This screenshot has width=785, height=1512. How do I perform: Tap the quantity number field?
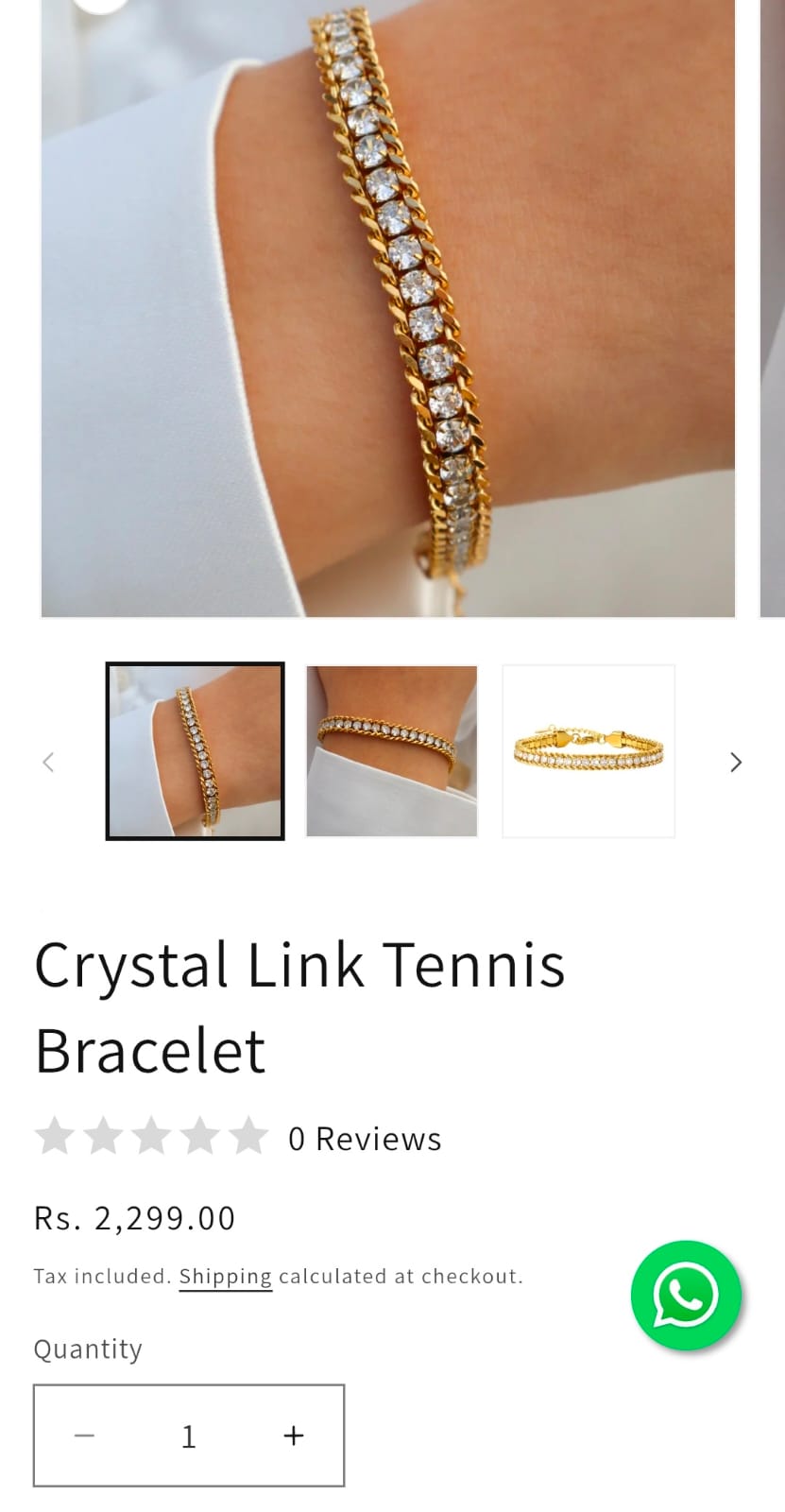click(x=189, y=1435)
